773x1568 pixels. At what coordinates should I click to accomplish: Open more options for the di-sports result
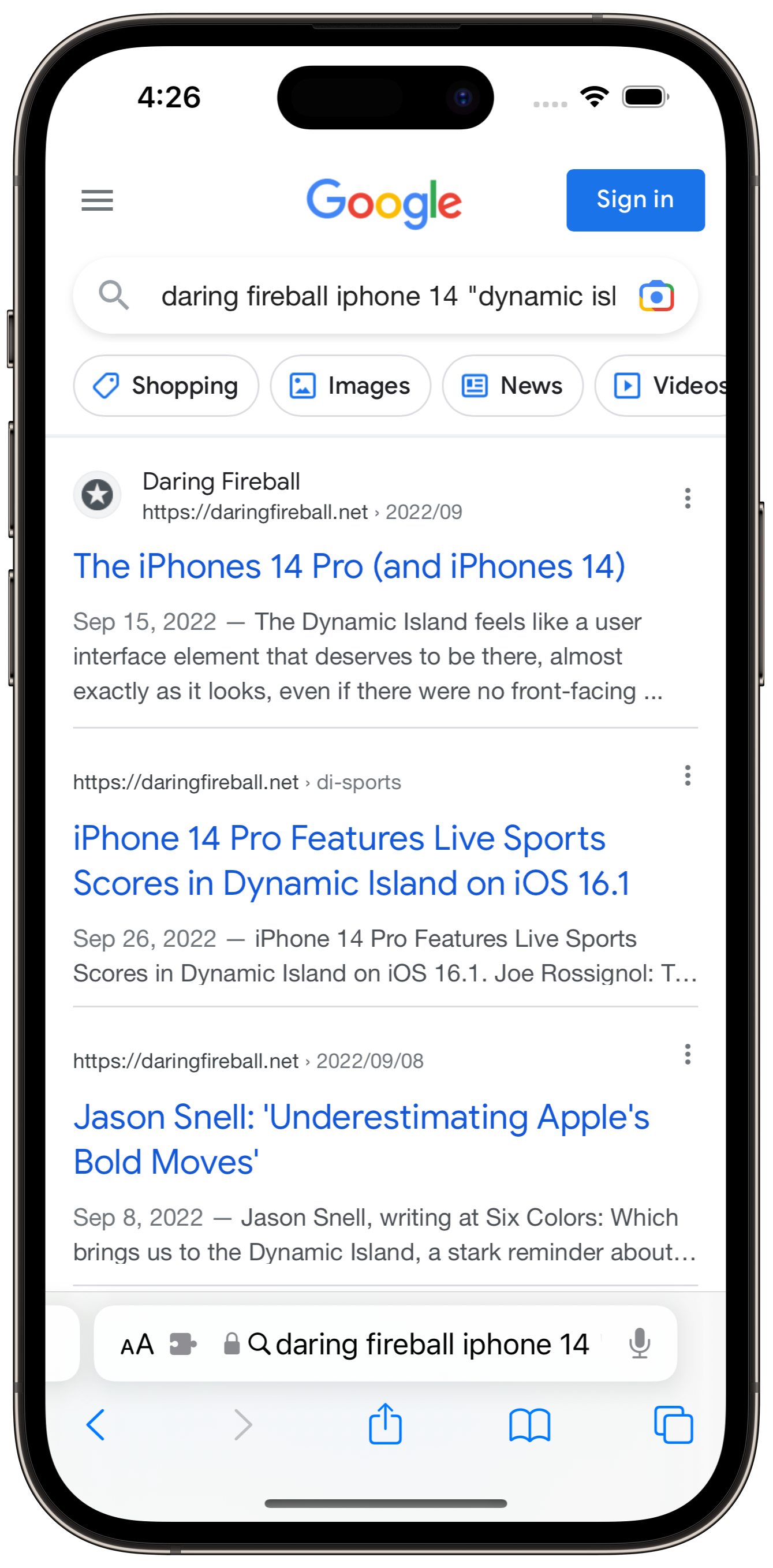pos(688,775)
